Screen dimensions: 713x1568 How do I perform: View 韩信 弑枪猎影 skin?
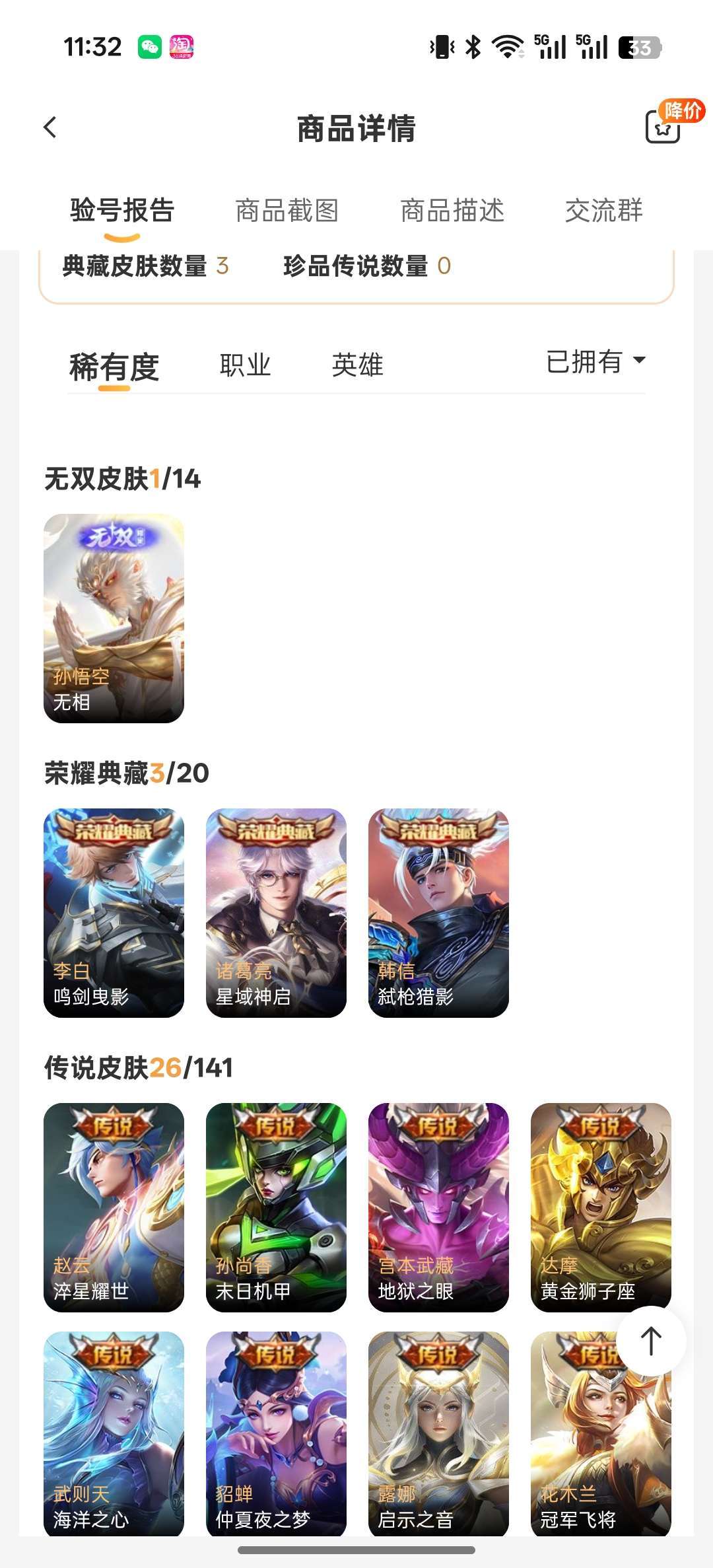tap(438, 913)
